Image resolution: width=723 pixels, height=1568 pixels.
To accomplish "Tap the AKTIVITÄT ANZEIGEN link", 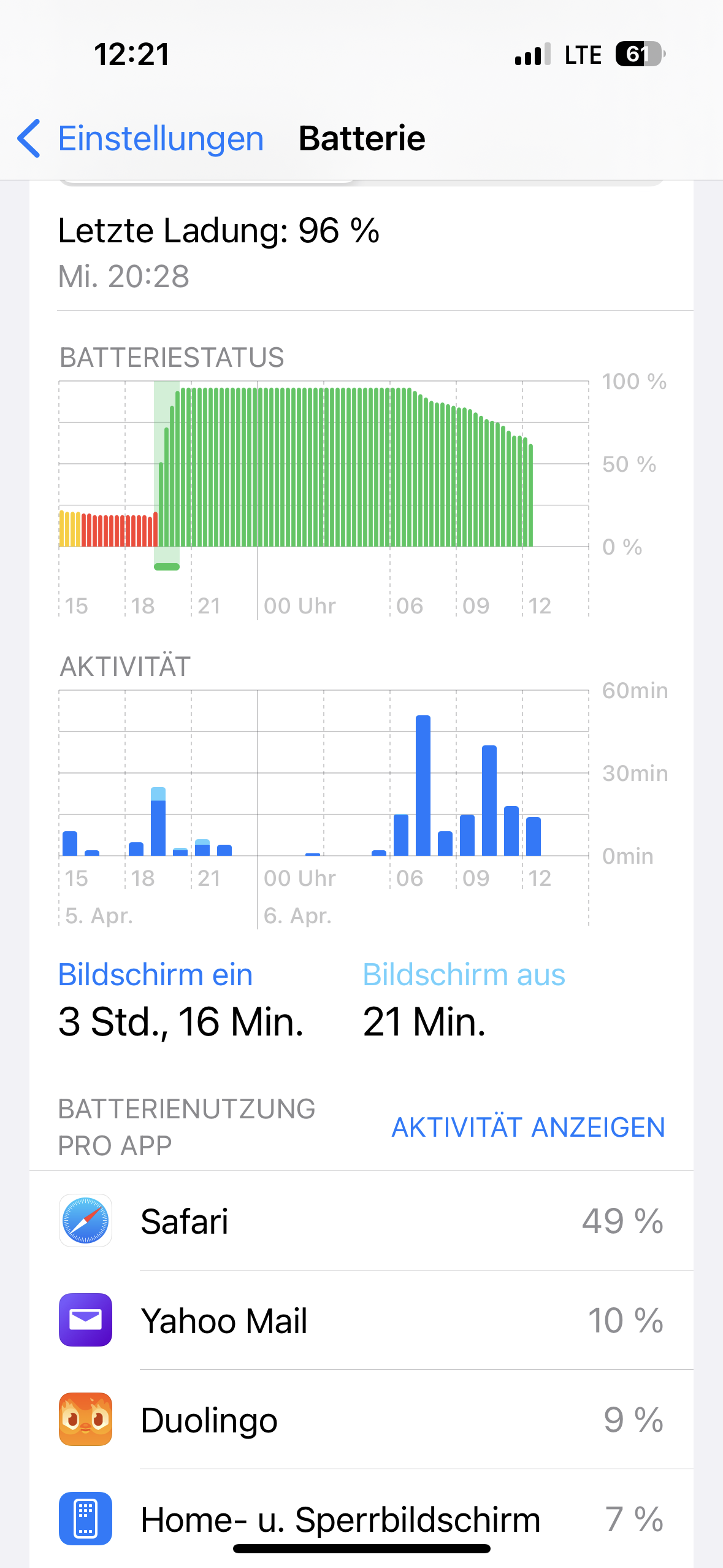I will [528, 1128].
